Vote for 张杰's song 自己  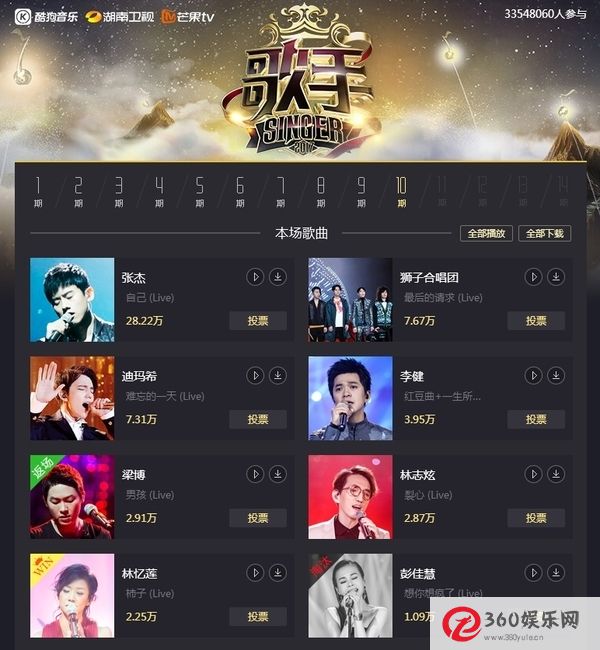[258, 321]
